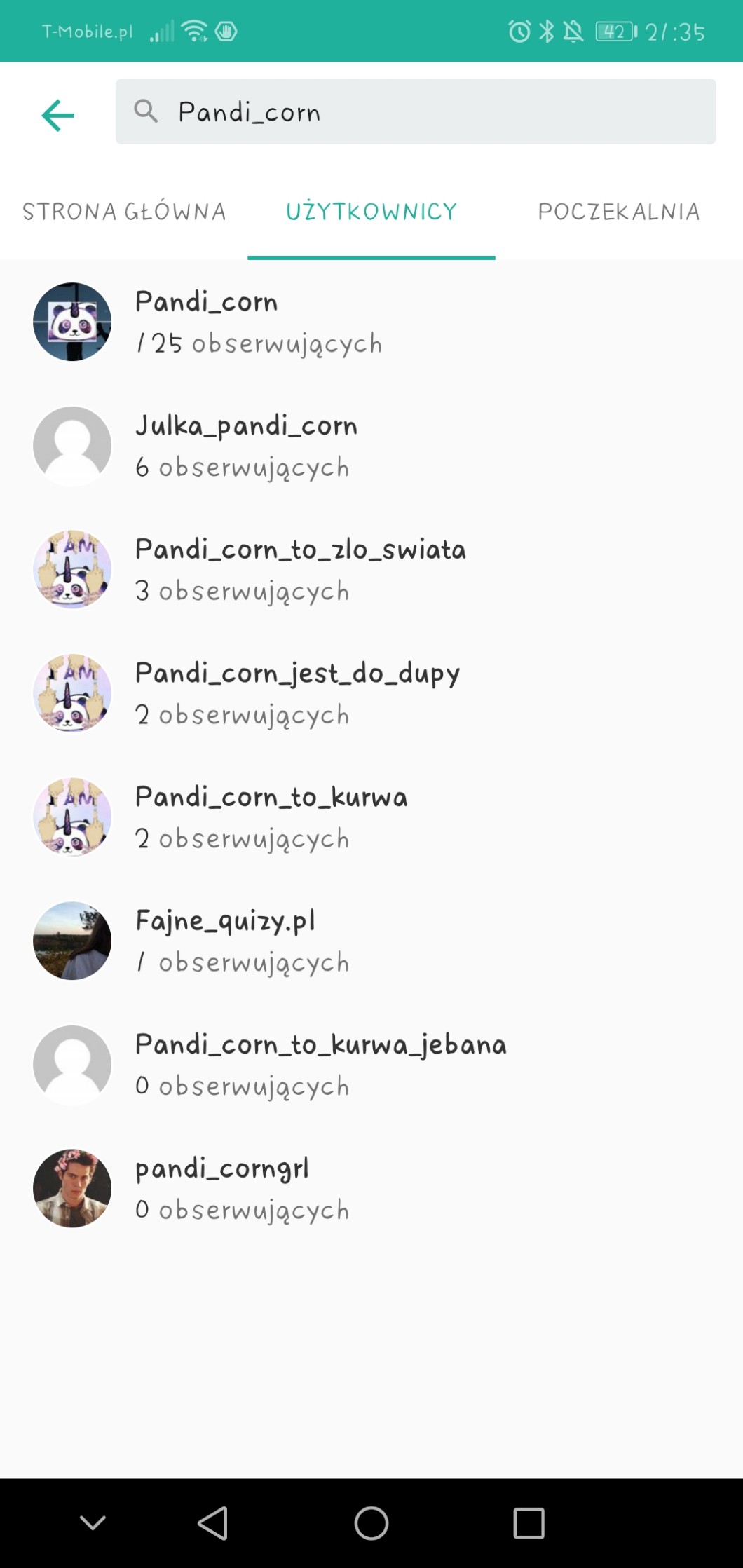Open the Julka_pandi_corn user profile
This screenshot has height=1568, width=743.
pos(245,445)
